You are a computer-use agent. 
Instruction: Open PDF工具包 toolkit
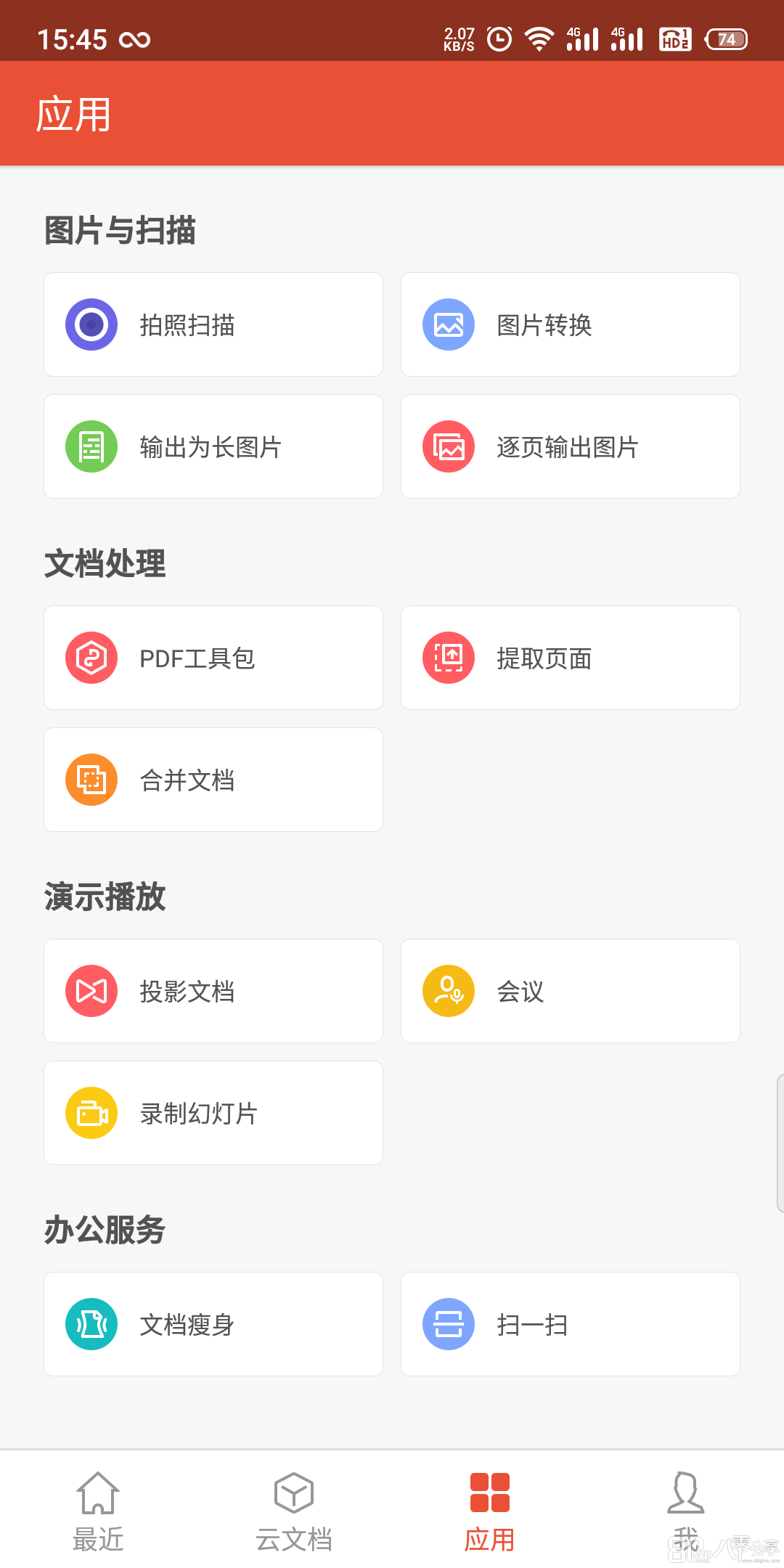click(213, 658)
